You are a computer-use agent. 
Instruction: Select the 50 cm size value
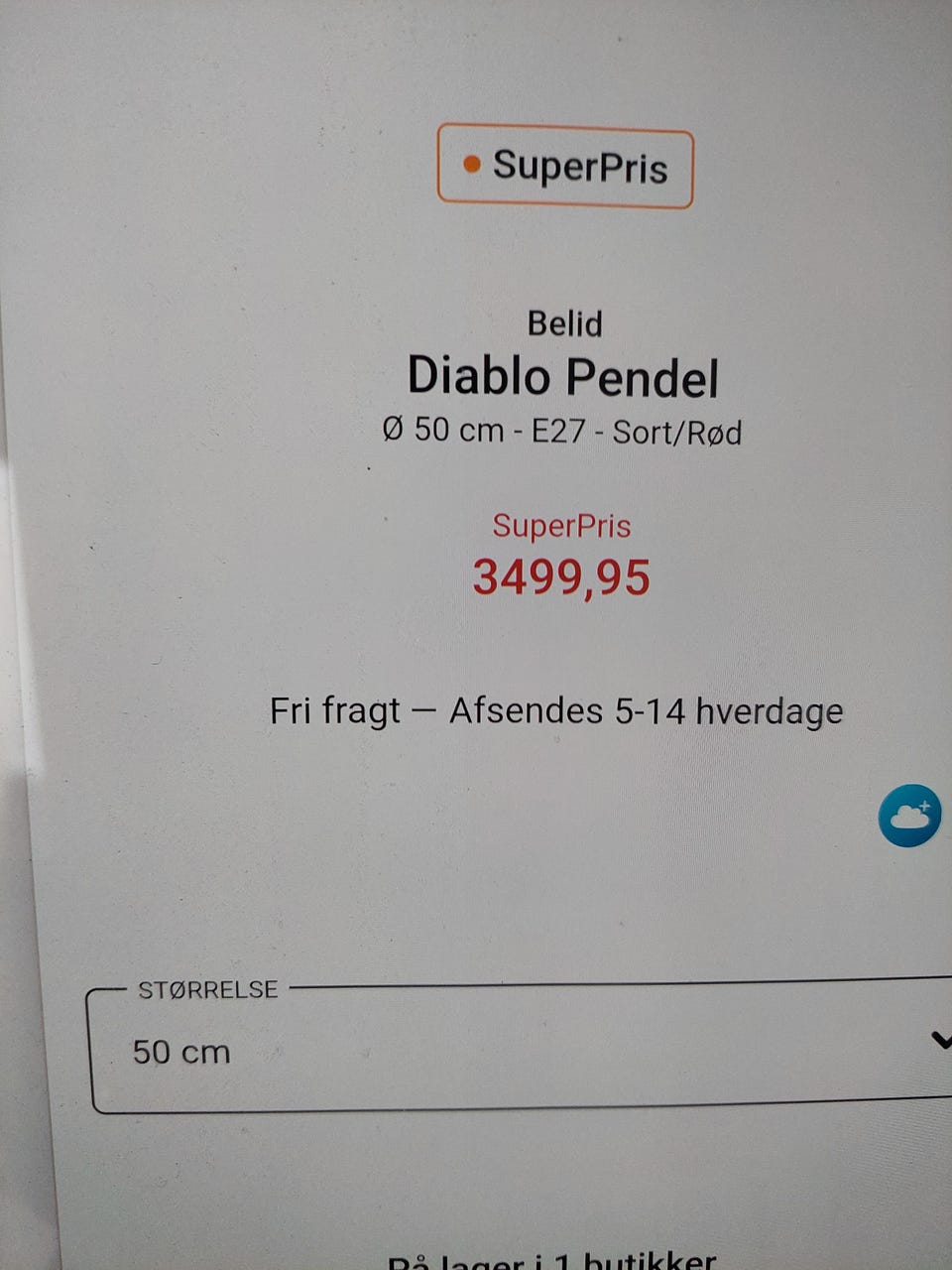pyautogui.click(x=181, y=1051)
